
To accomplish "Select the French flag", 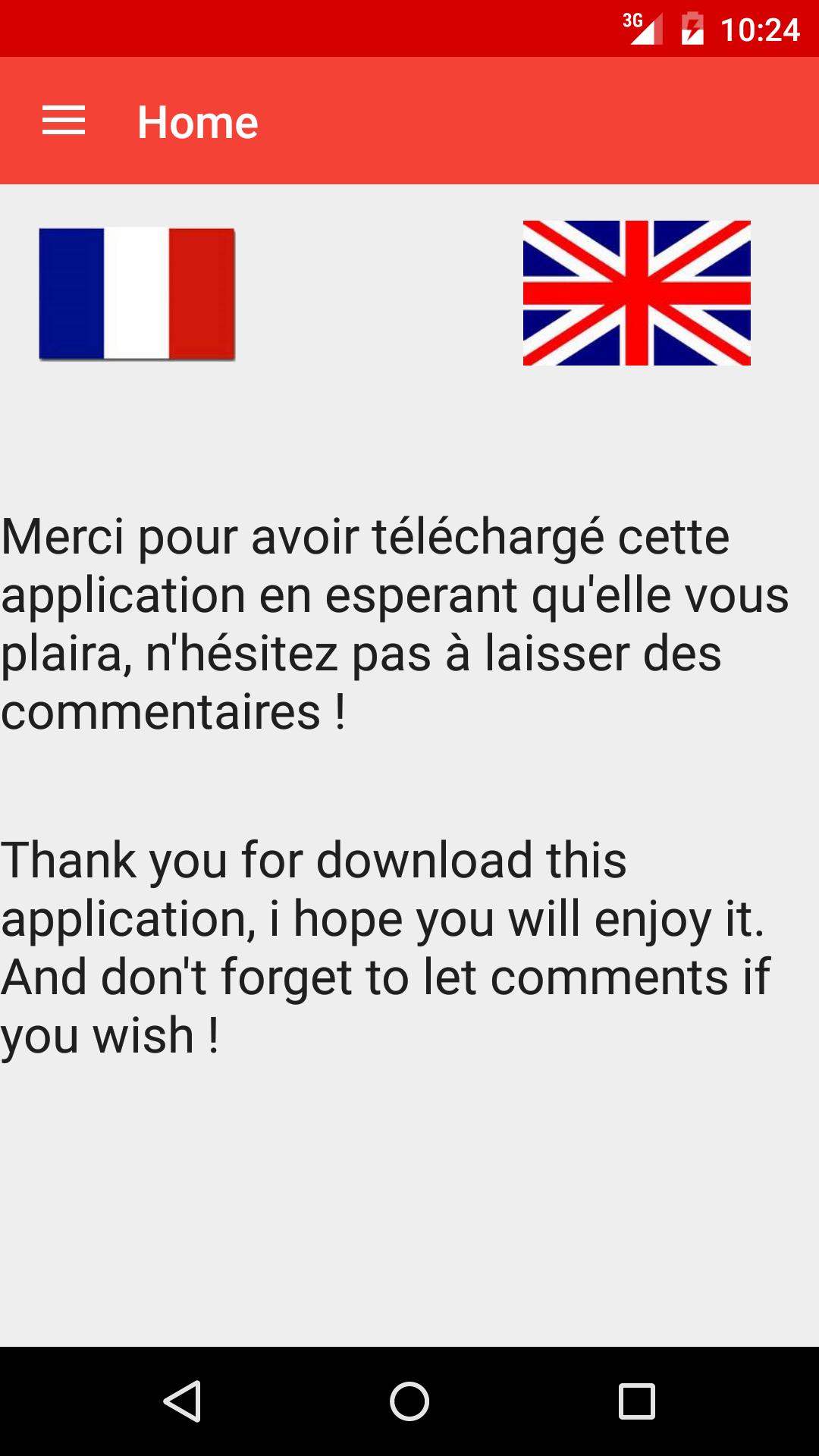I will 137,293.
